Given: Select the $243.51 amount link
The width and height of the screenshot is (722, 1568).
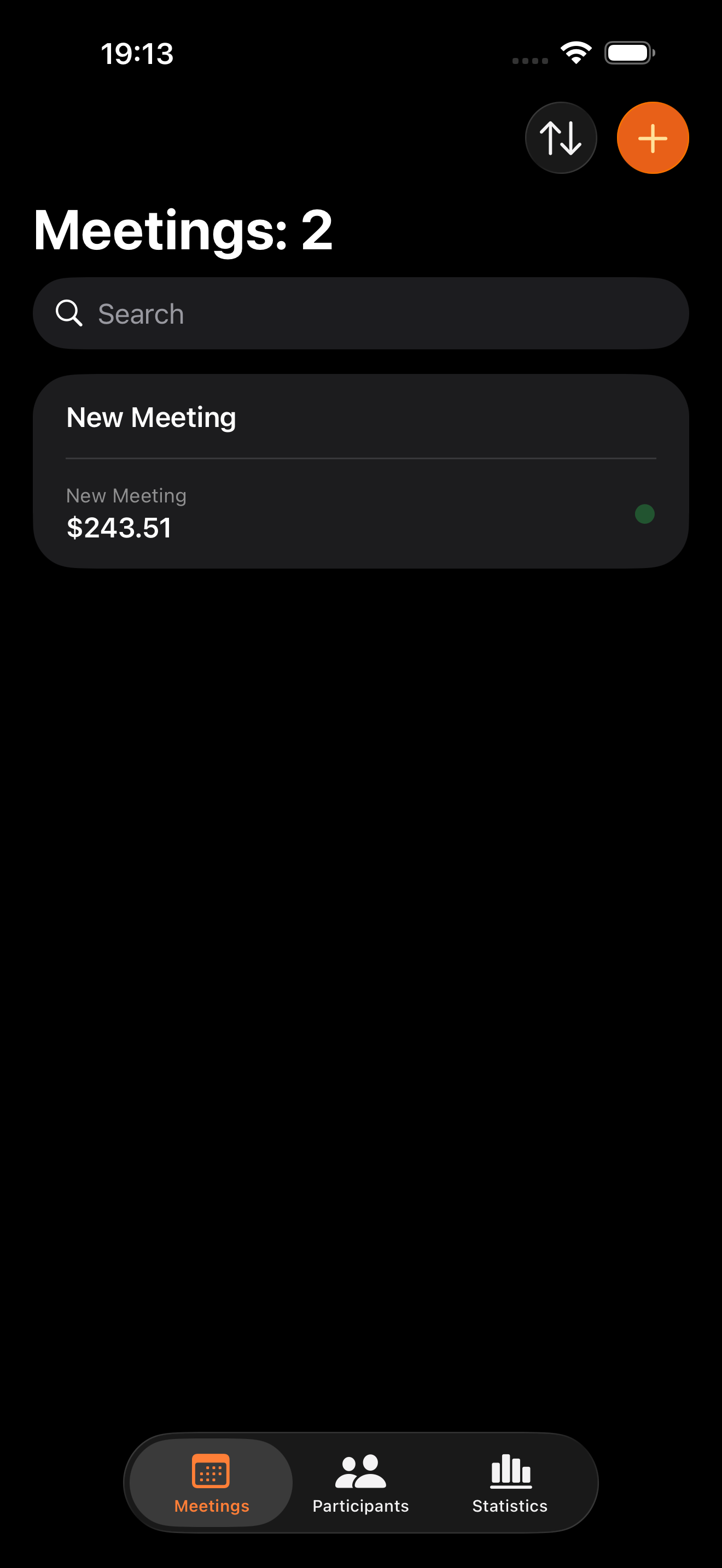Looking at the screenshot, I should pos(120,527).
